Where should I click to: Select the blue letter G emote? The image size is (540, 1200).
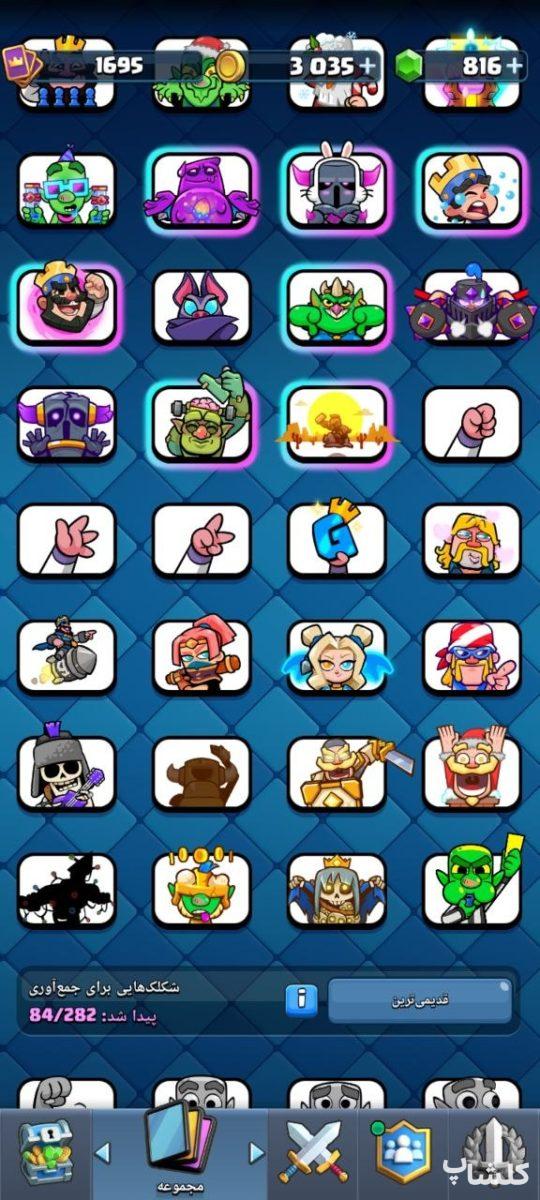click(337, 539)
